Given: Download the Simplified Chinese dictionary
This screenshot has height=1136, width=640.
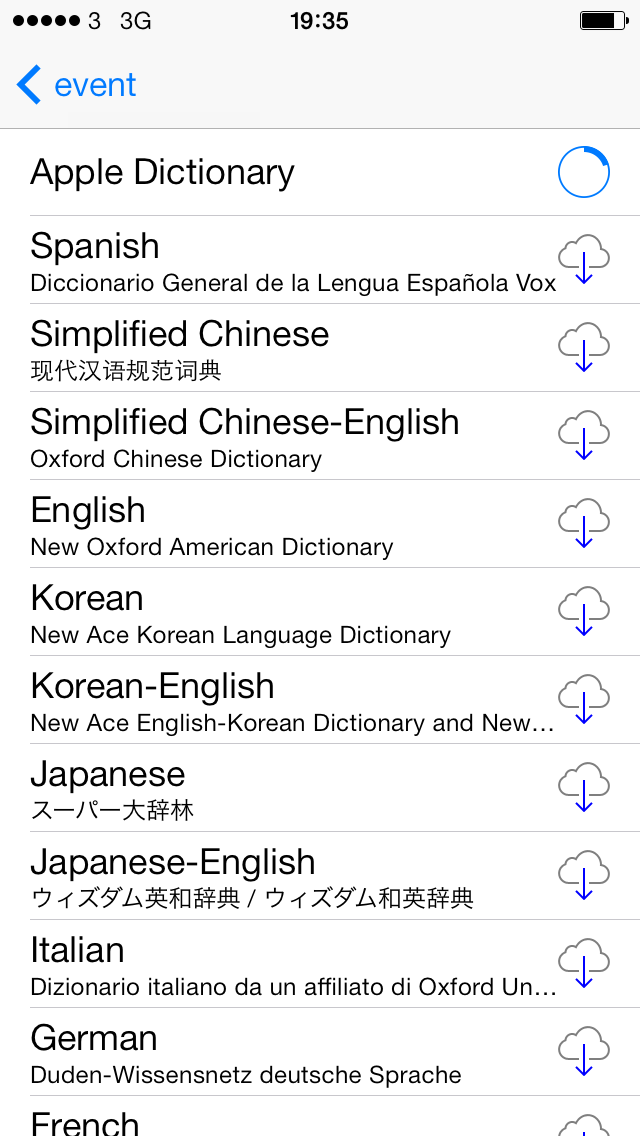Looking at the screenshot, I should [x=583, y=348].
